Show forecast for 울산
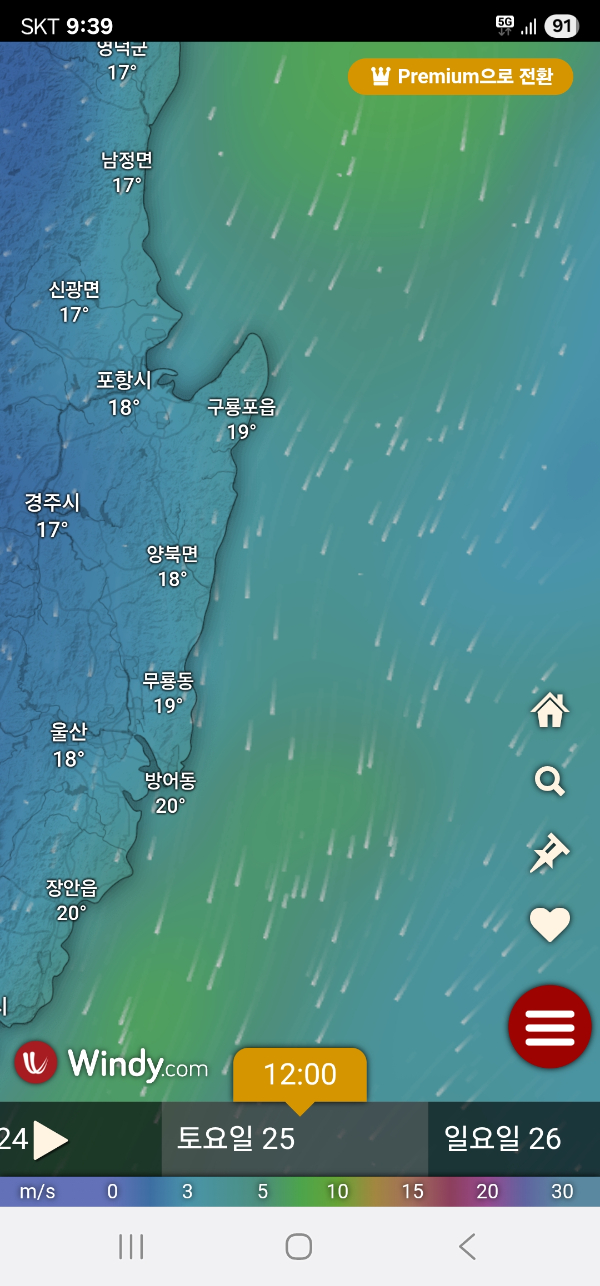The width and height of the screenshot is (600, 1286). (69, 745)
